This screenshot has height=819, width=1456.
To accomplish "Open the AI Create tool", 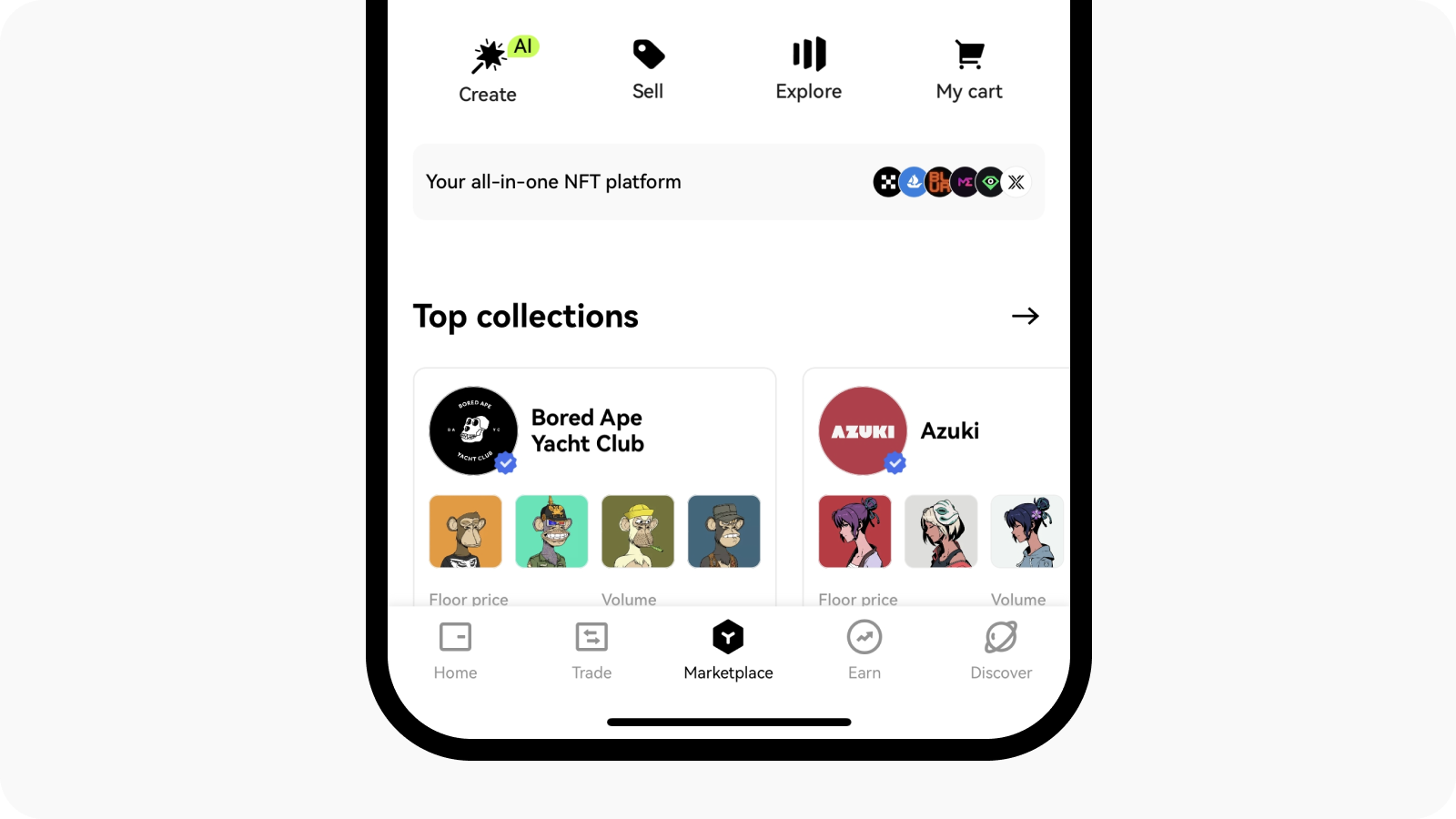I will click(489, 69).
